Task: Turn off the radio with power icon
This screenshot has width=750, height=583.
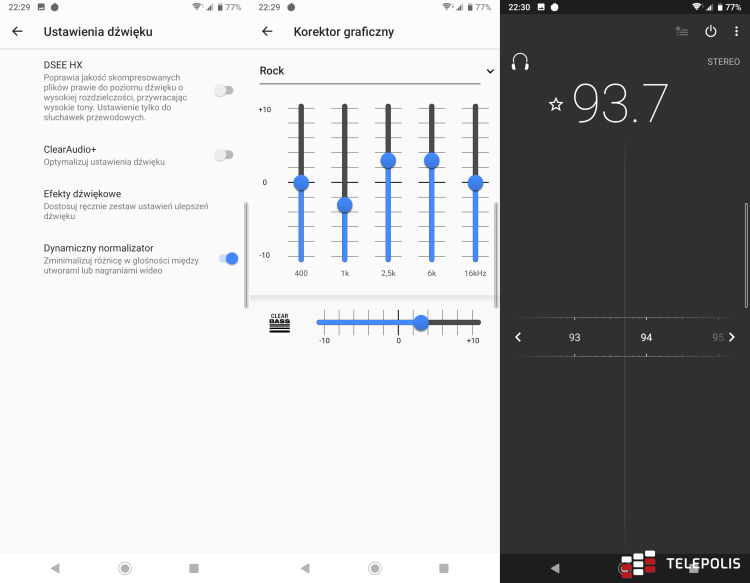Action: (710, 31)
